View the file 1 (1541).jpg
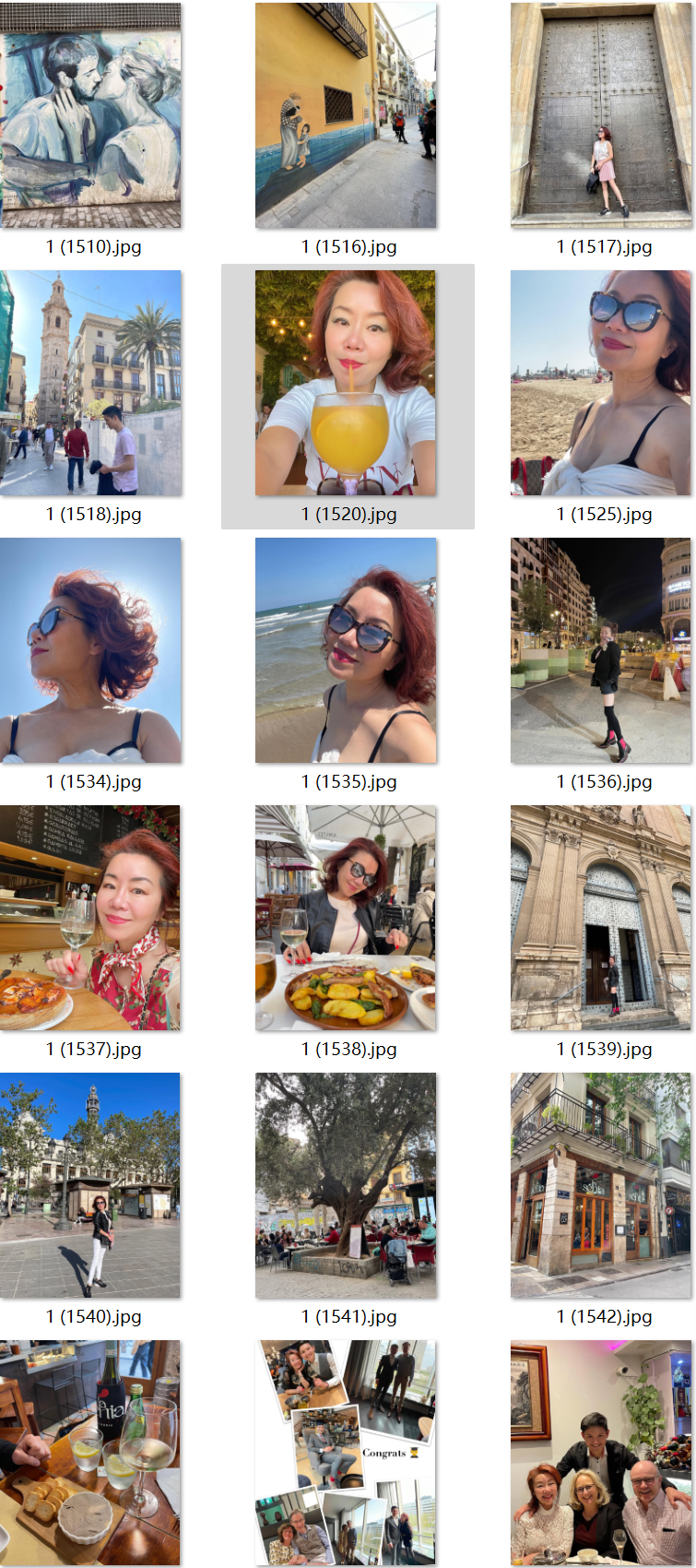696x1568 pixels. coord(346,1185)
